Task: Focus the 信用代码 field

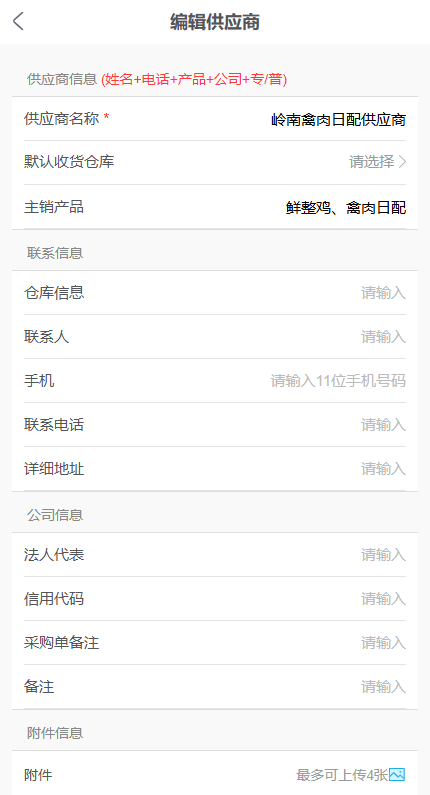Action: click(x=215, y=599)
